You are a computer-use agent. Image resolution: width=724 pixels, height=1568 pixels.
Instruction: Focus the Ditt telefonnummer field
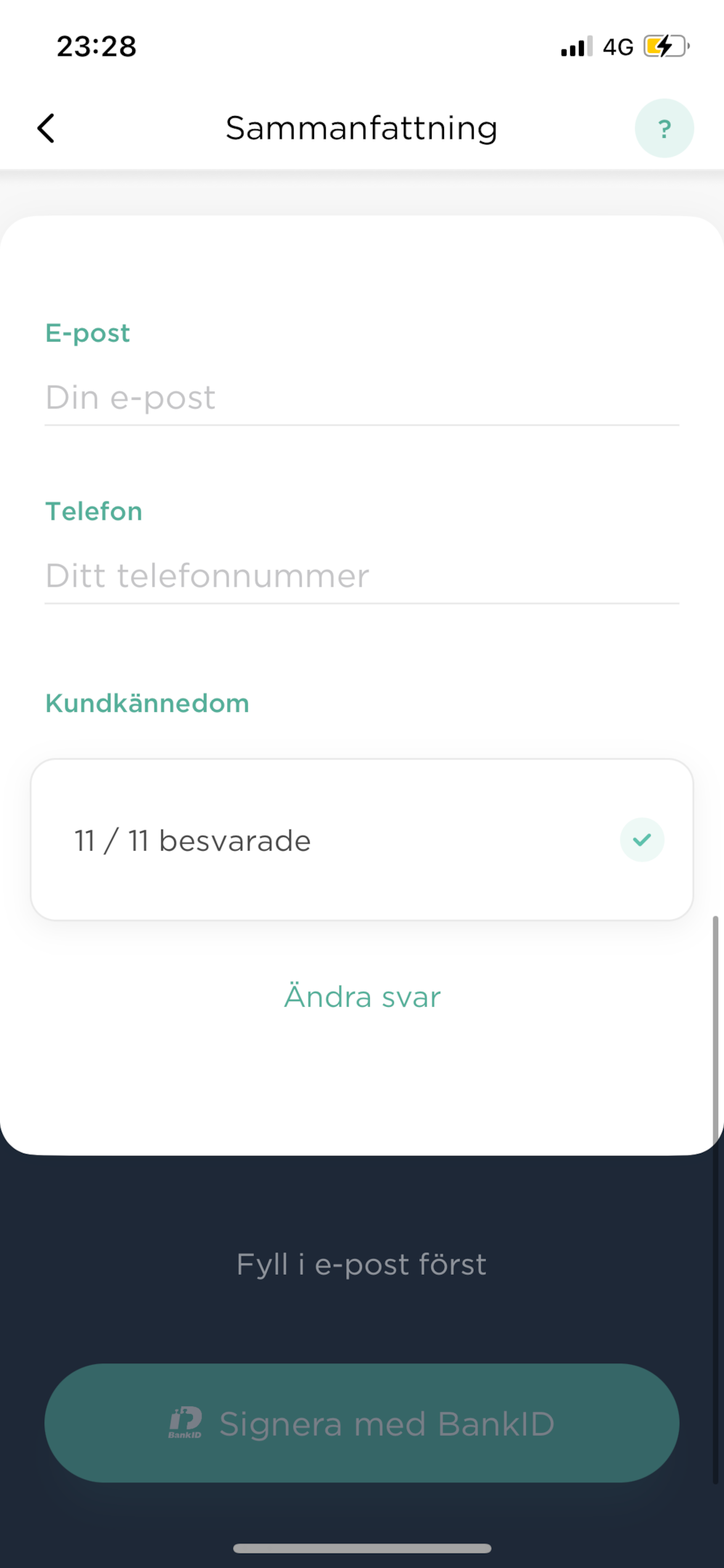point(361,576)
